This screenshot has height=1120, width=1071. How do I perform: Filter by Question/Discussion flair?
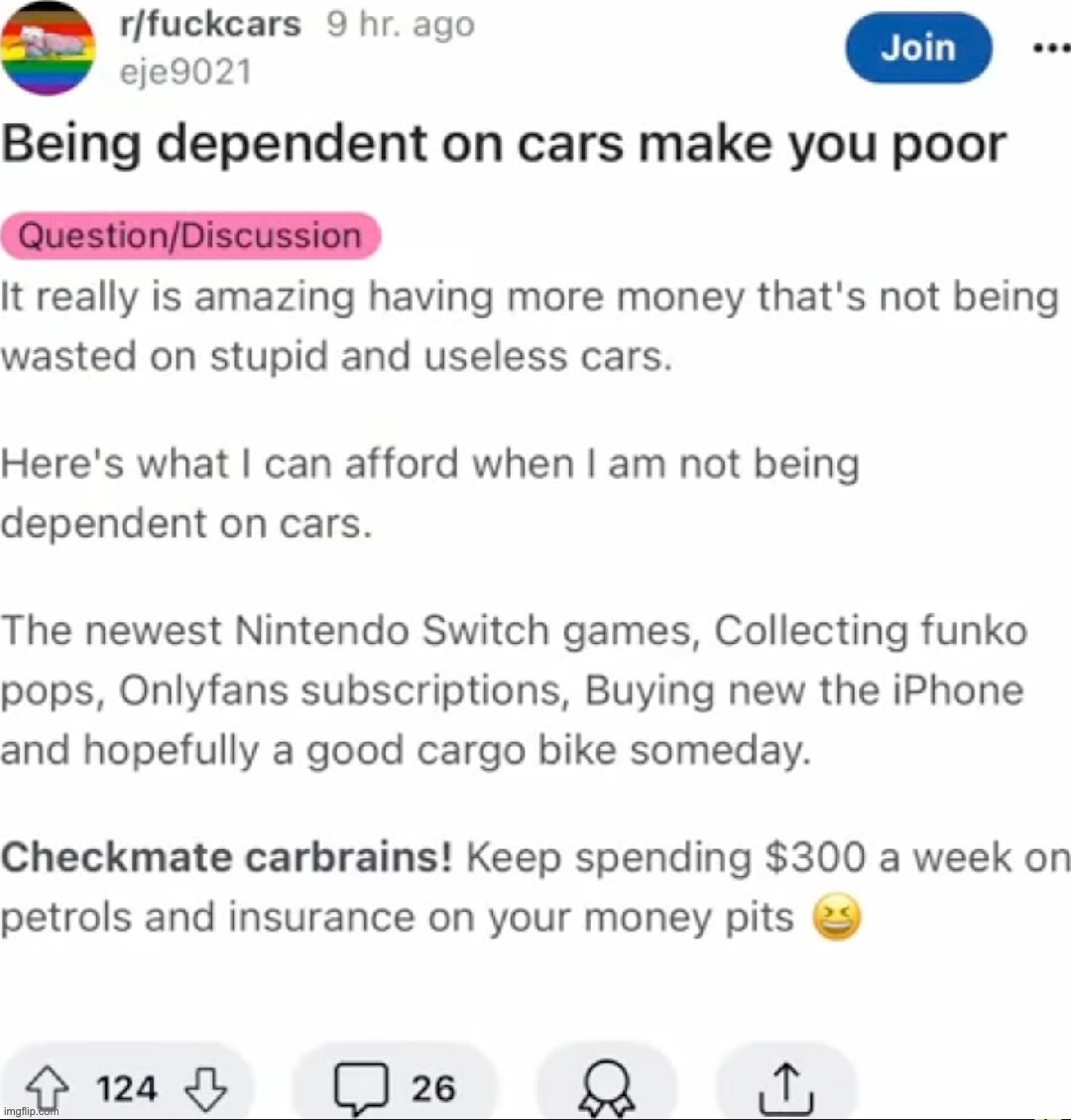coord(189,236)
